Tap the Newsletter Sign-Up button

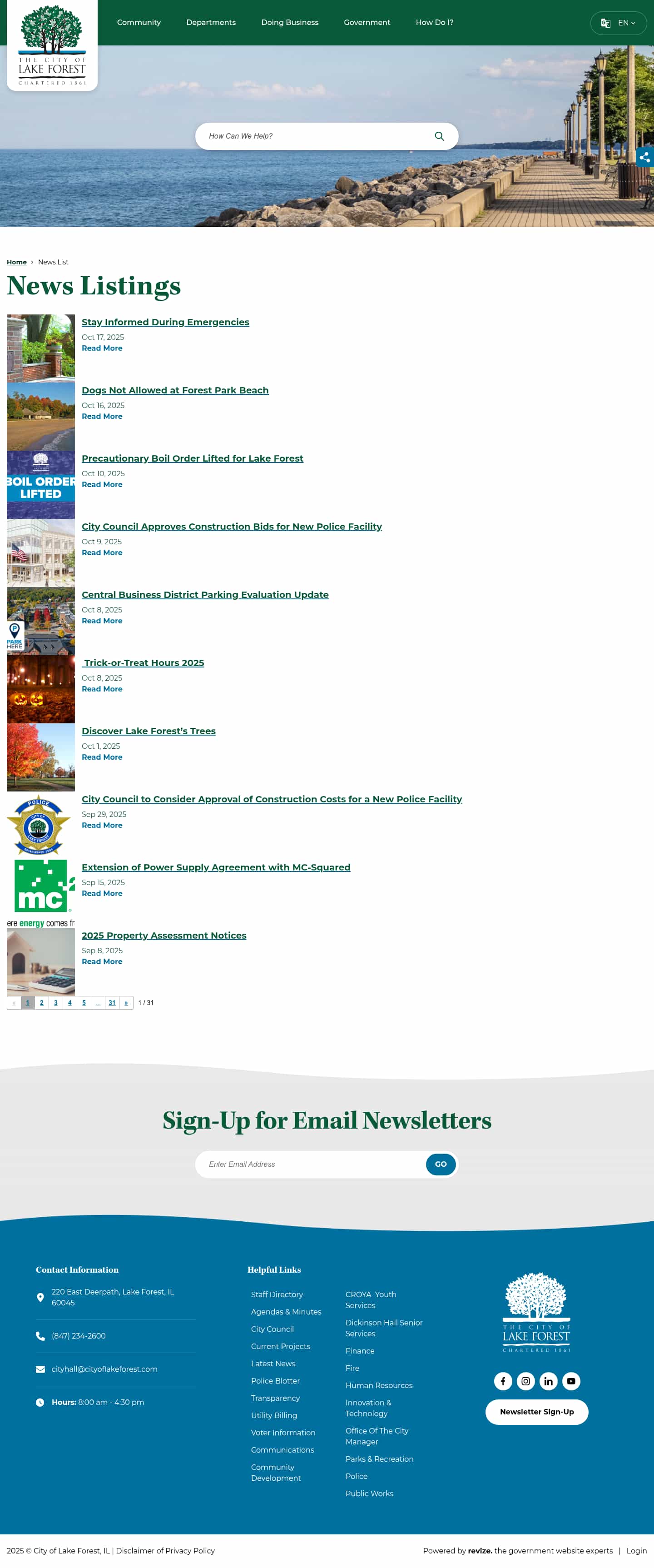[x=536, y=1412]
